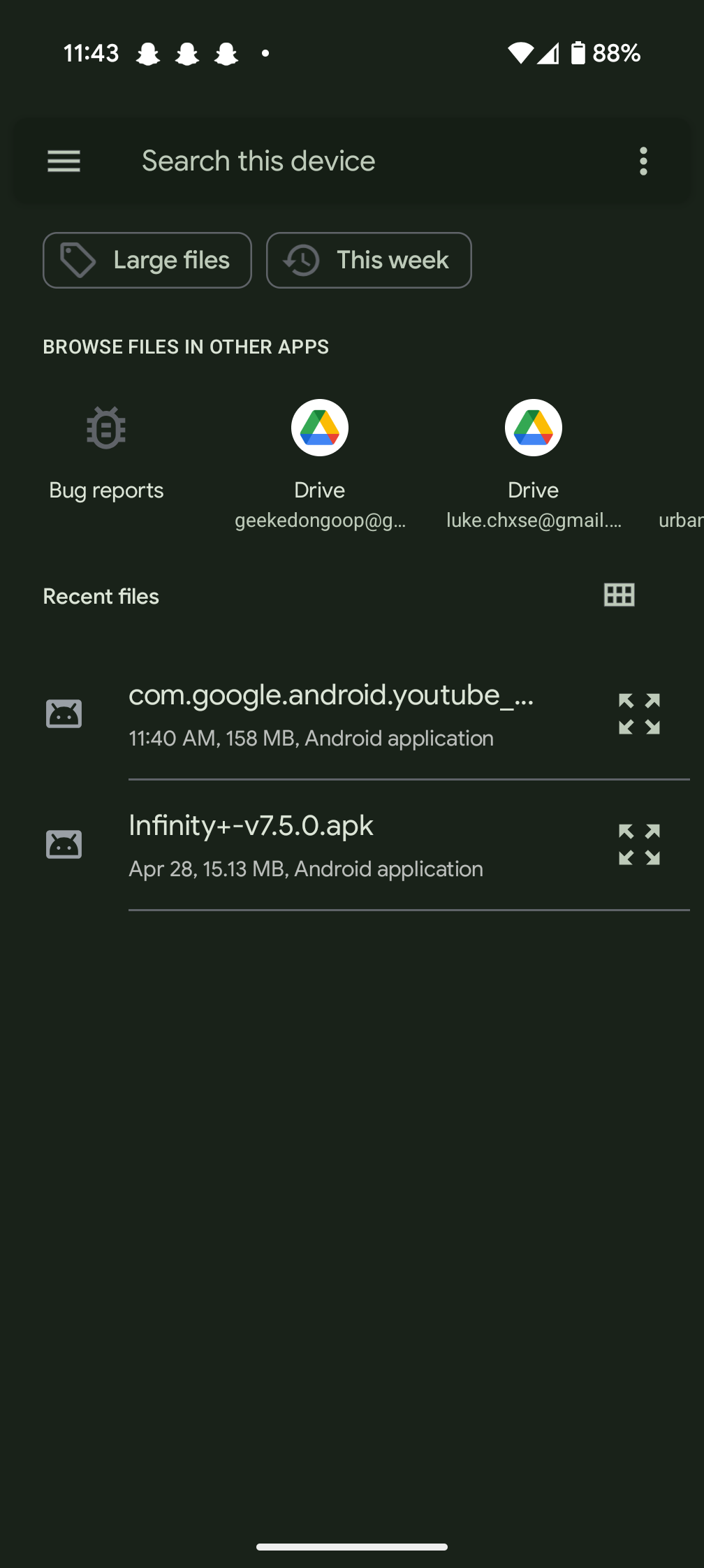Expand preview of Infinity+-v7.5.0.apk

(639, 845)
